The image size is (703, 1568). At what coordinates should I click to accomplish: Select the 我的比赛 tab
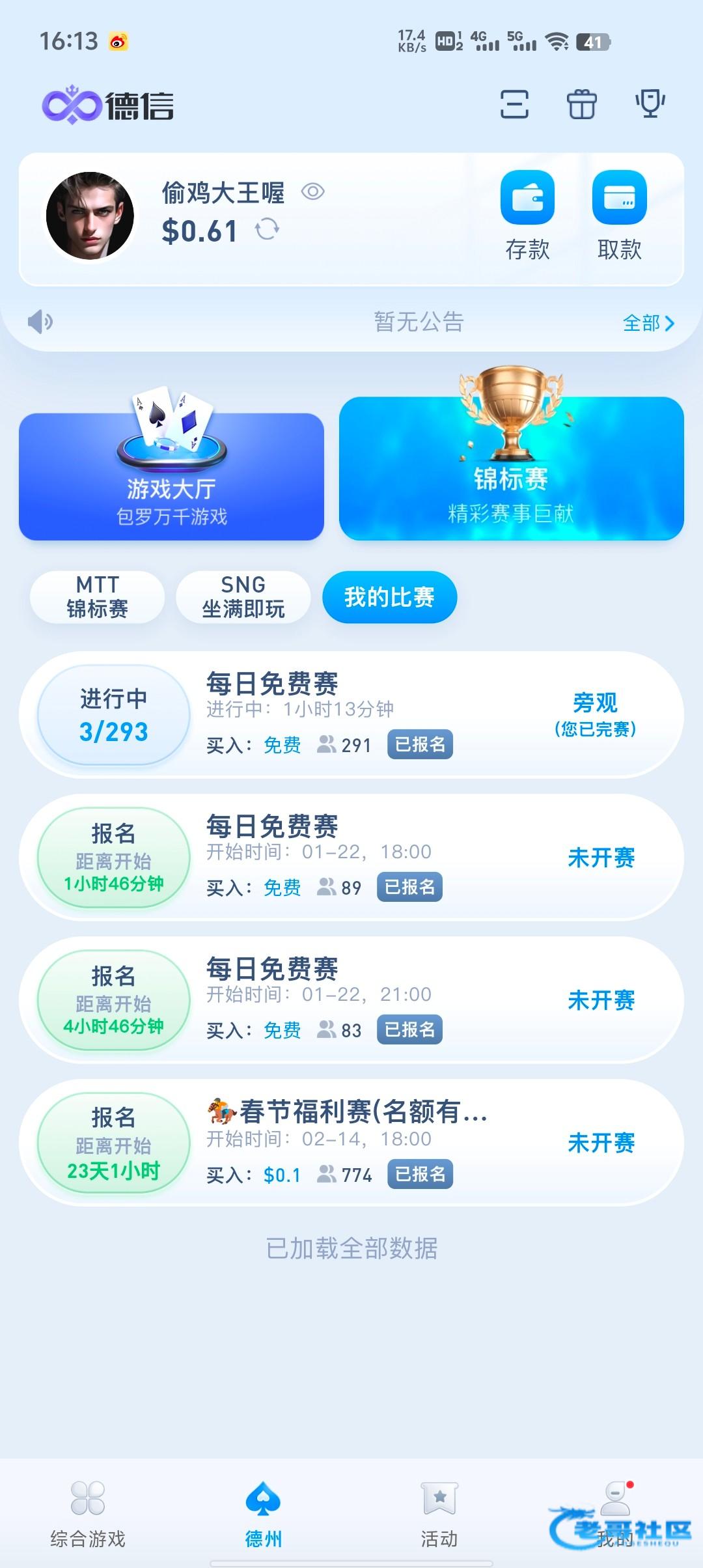click(x=389, y=597)
